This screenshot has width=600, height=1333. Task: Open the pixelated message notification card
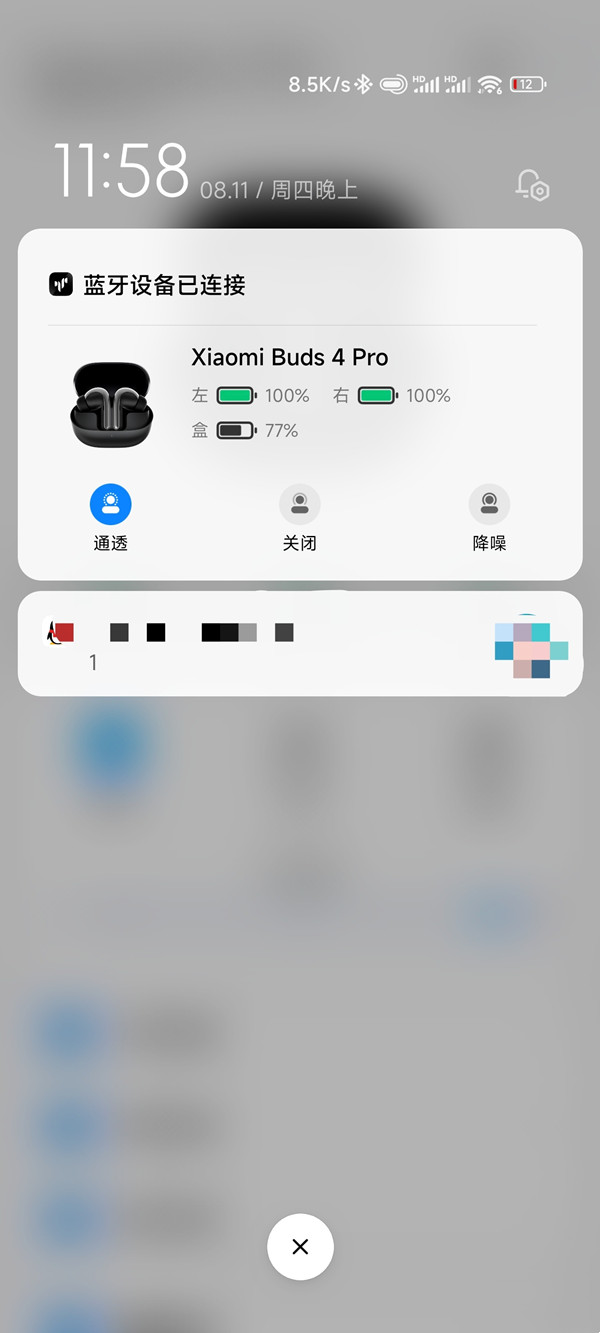pyautogui.click(x=300, y=644)
